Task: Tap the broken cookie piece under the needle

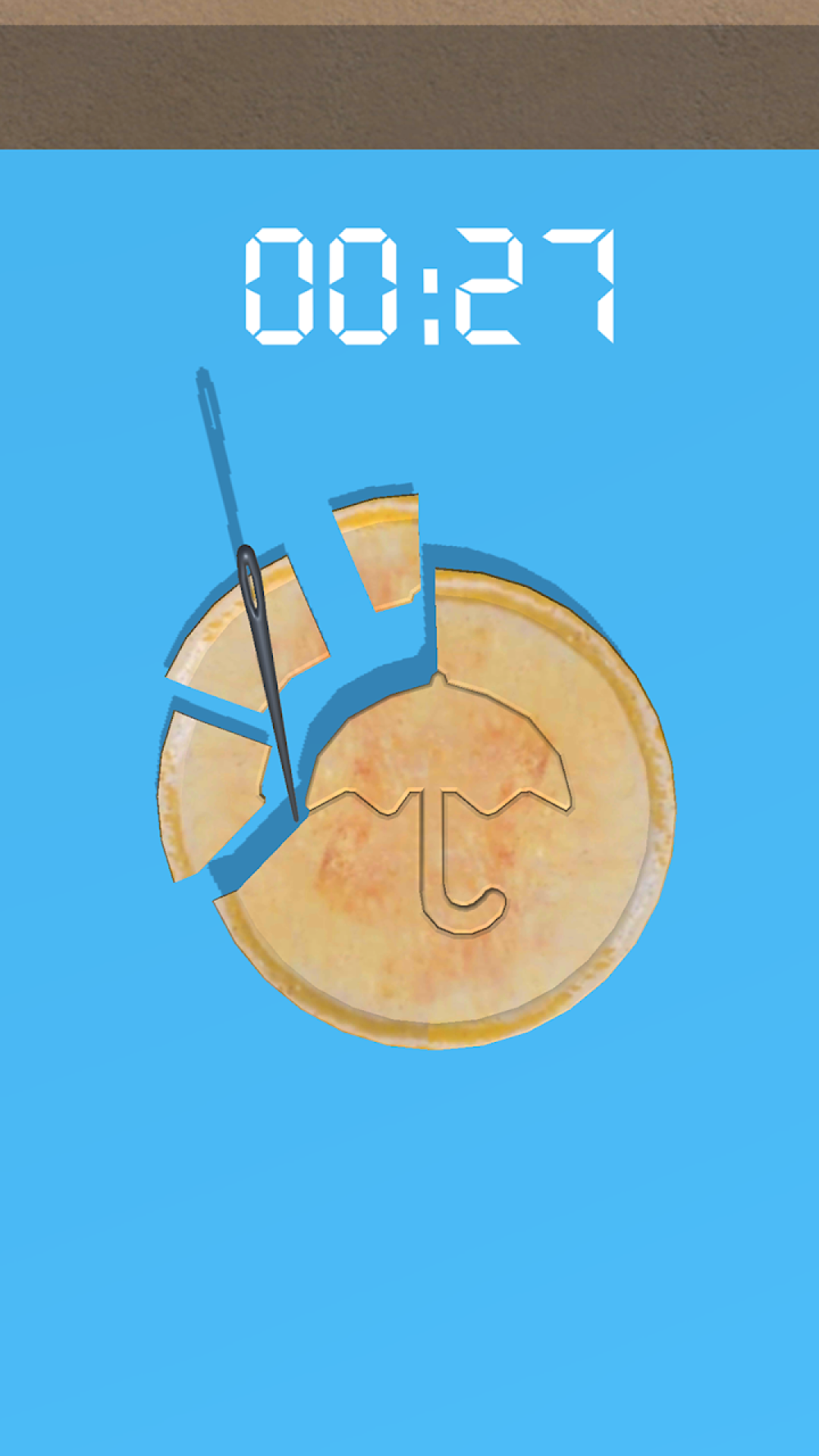Action: click(x=247, y=635)
